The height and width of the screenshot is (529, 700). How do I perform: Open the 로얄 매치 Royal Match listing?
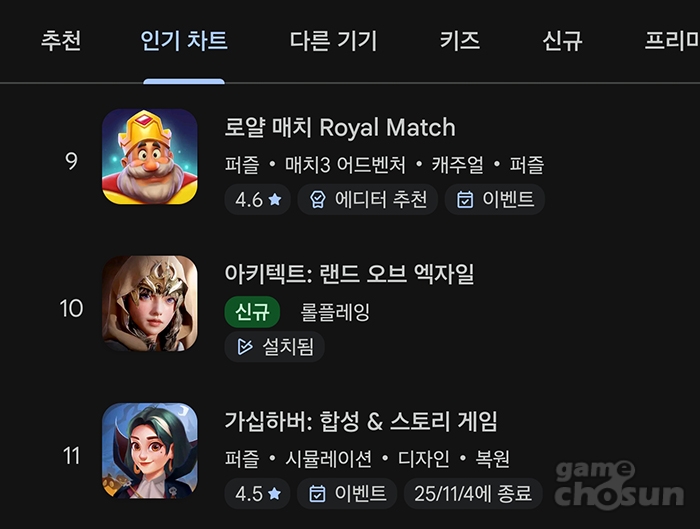tap(340, 128)
